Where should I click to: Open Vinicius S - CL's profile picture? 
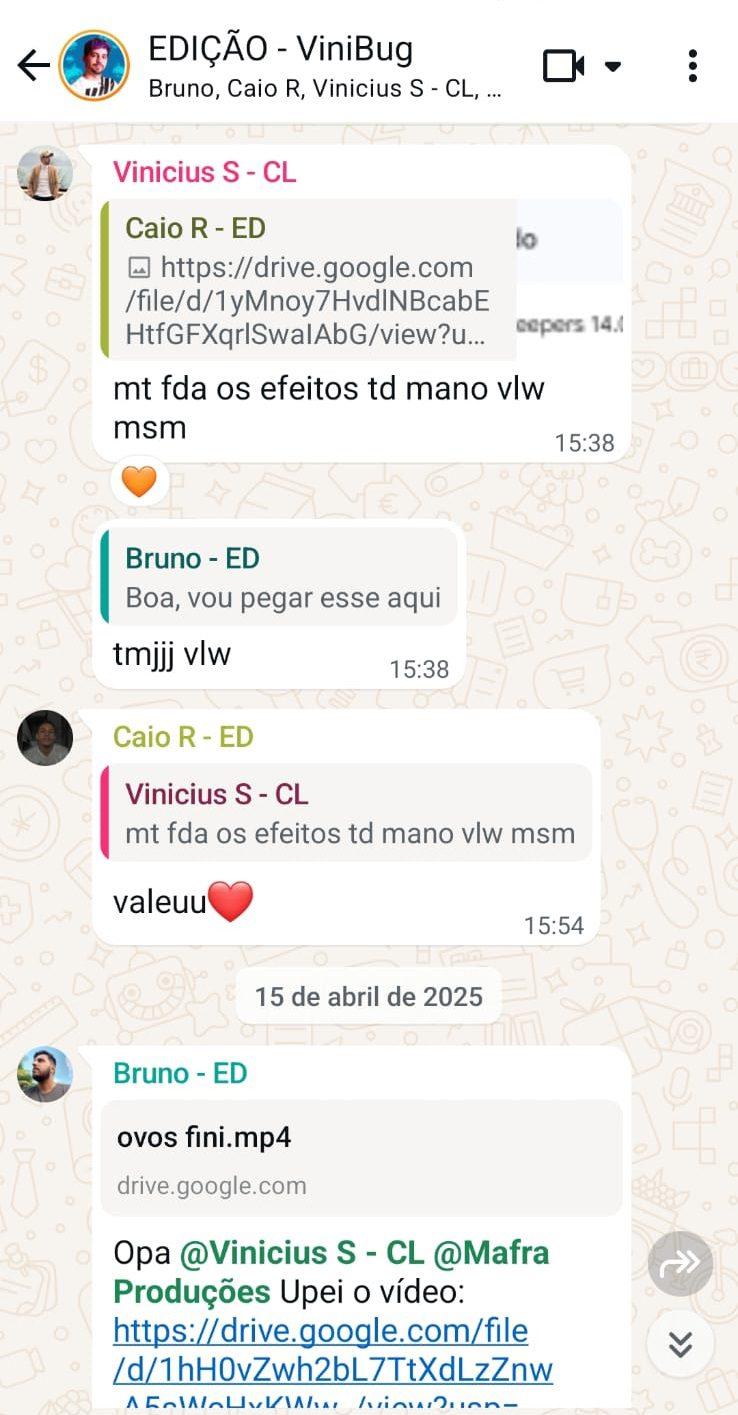(45, 173)
